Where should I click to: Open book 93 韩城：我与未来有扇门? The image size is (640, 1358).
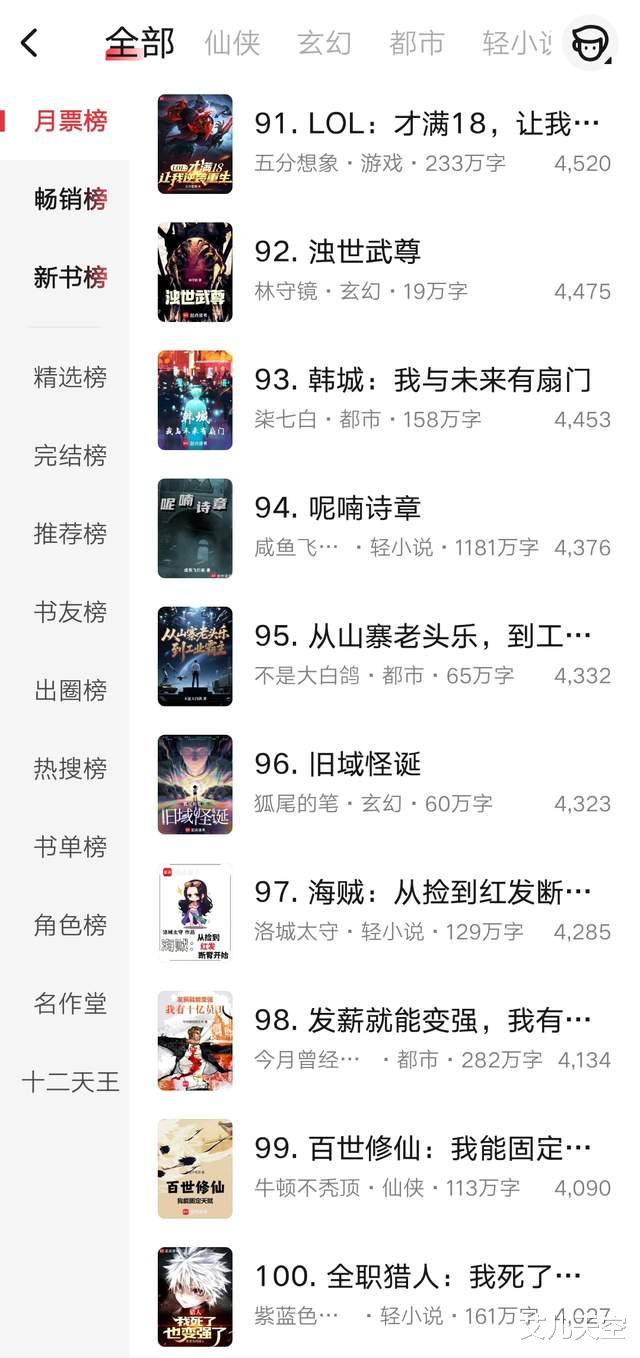click(422, 380)
